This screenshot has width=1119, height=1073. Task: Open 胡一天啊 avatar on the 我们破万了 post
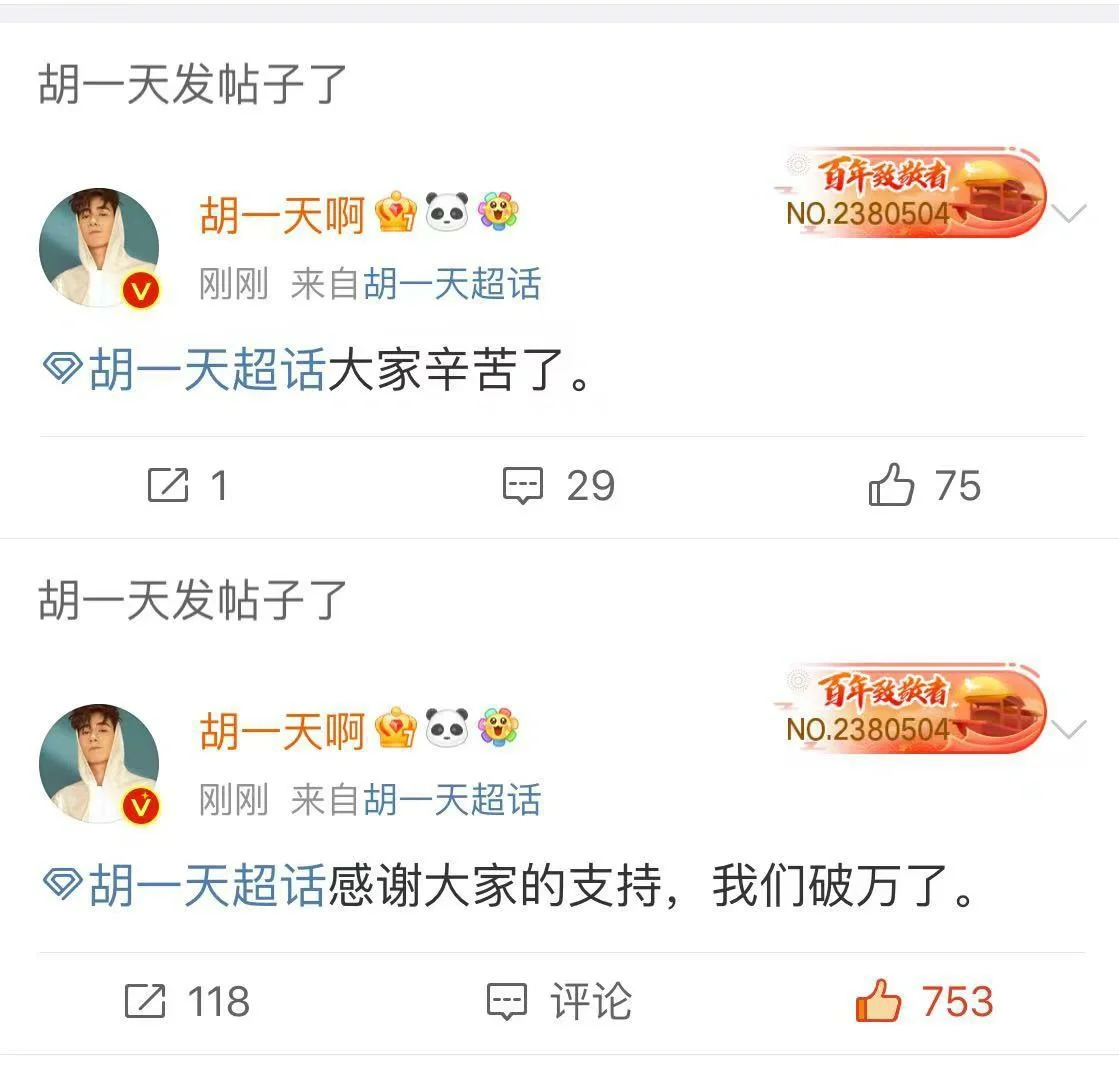click(99, 763)
